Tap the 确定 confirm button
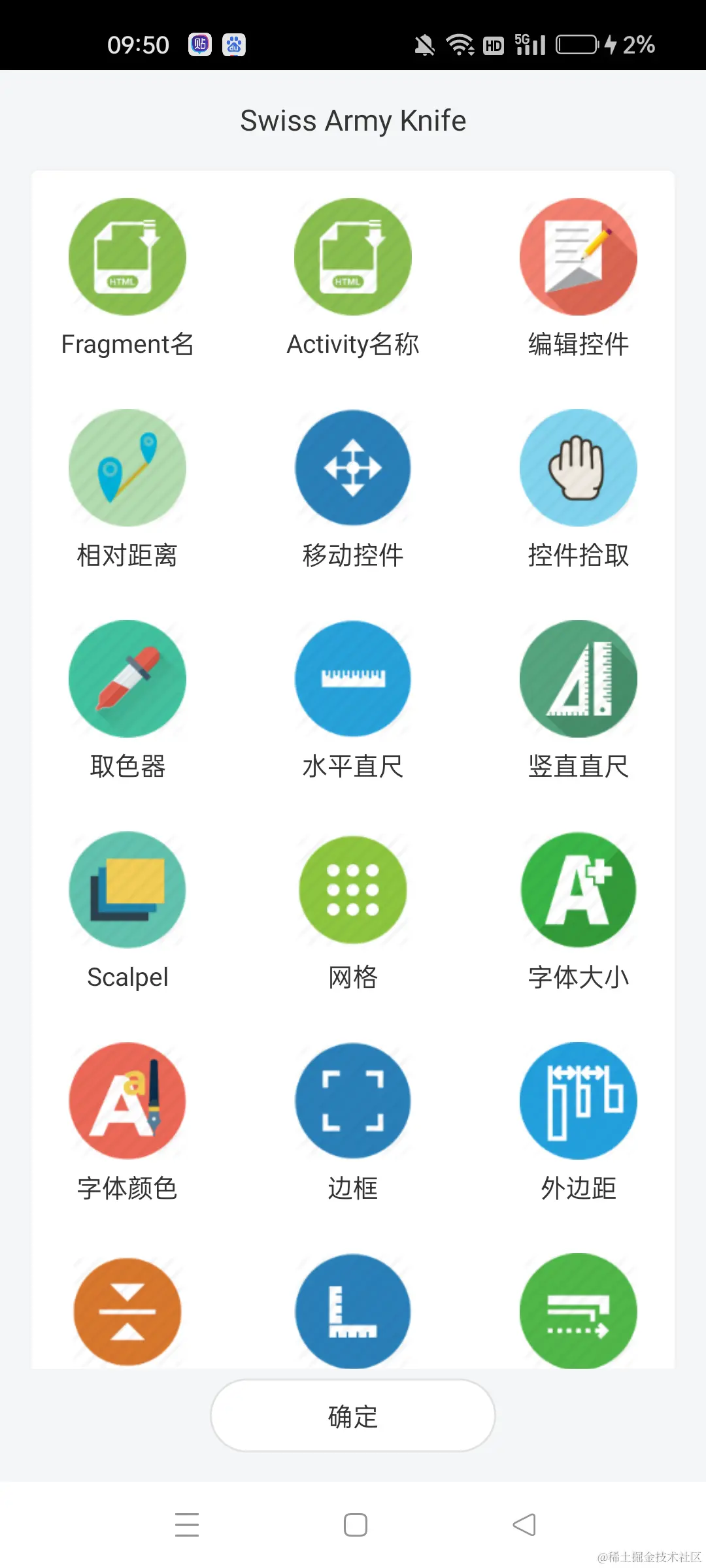Screen dimensions: 706x1568 (353, 1416)
